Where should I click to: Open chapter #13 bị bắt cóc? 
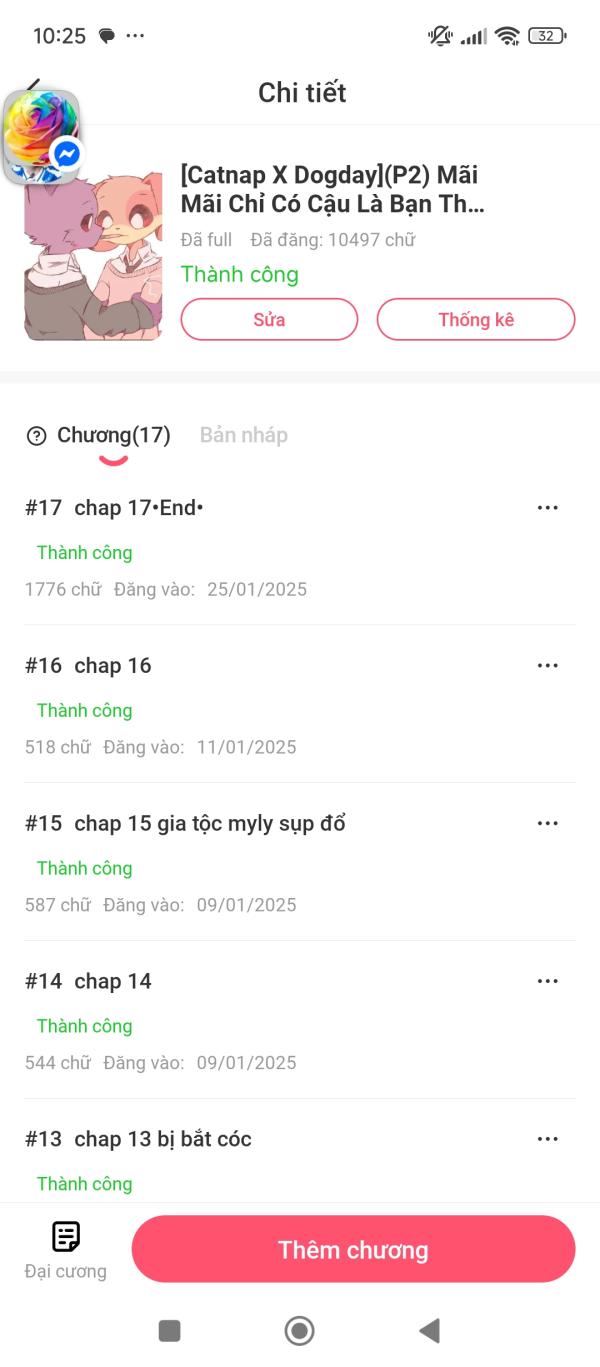tap(163, 1139)
